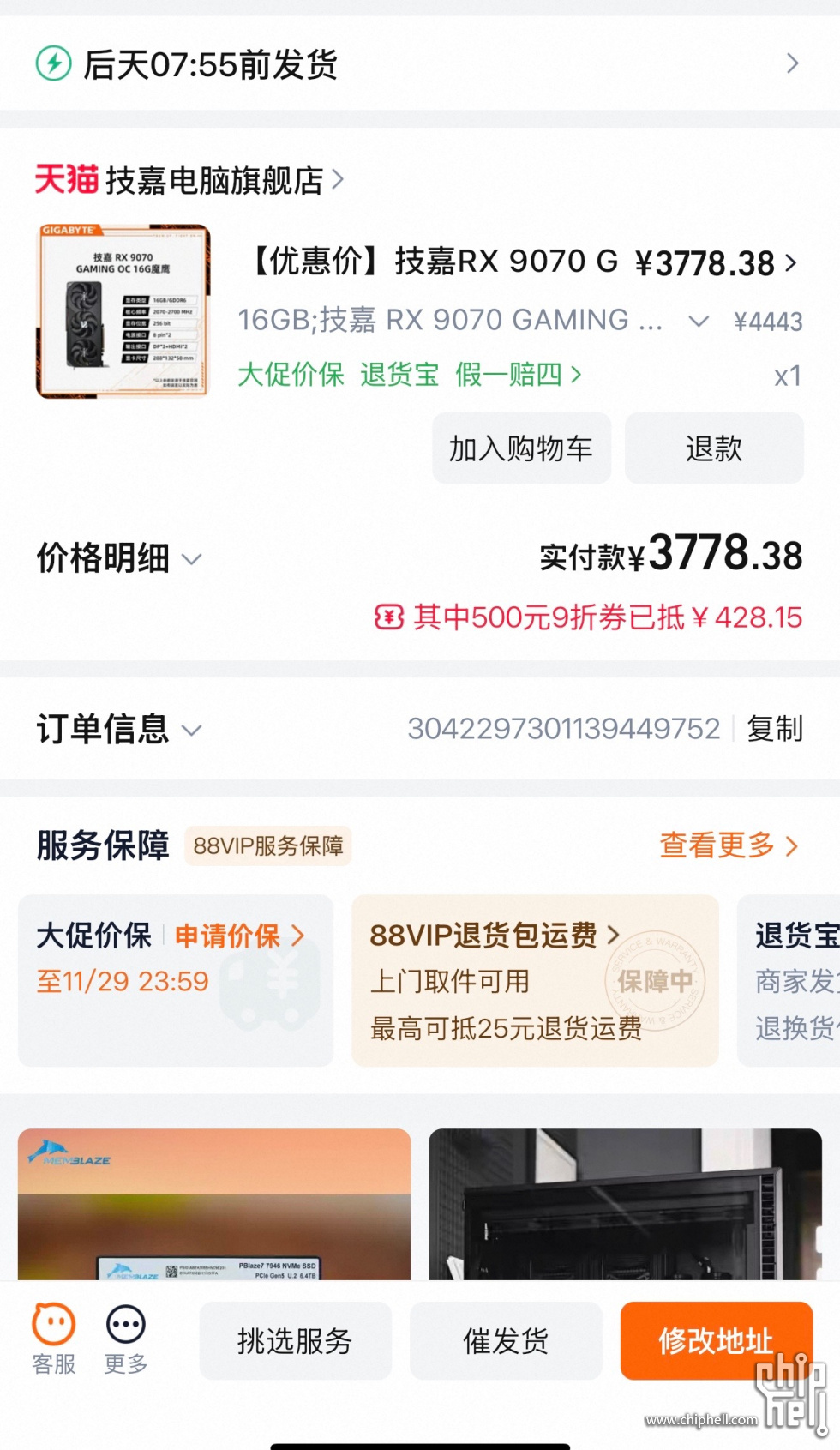Expand 价格明细 price breakdown
This screenshot has height=1450, width=840.
pyautogui.click(x=118, y=559)
